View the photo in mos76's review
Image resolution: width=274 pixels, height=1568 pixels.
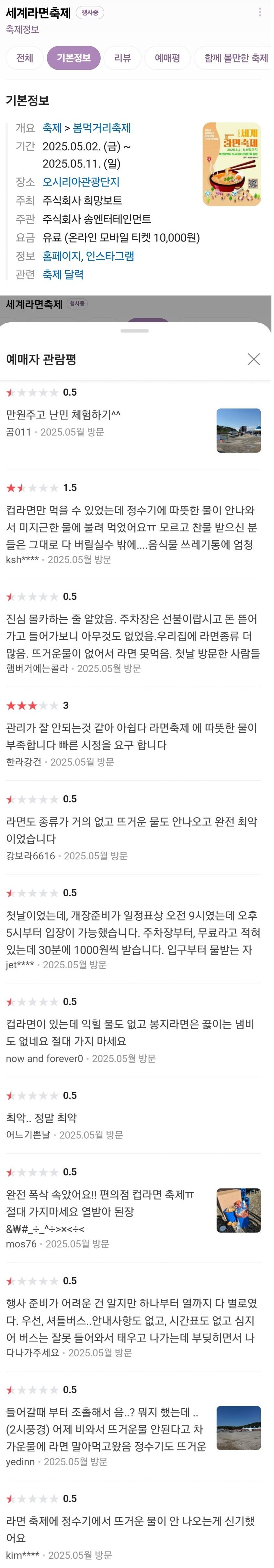pos(239,1210)
